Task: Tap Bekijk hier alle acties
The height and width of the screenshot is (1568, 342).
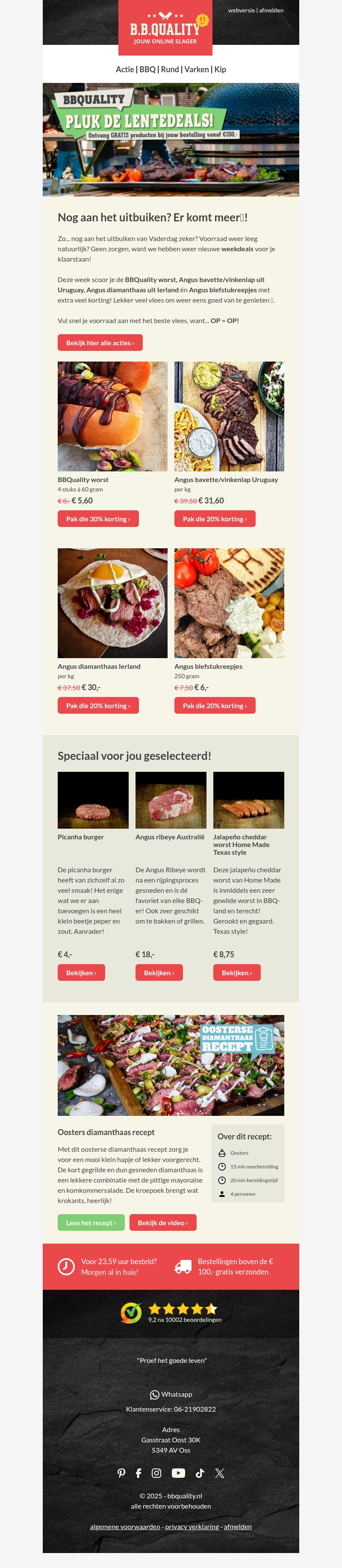Action: [x=100, y=343]
